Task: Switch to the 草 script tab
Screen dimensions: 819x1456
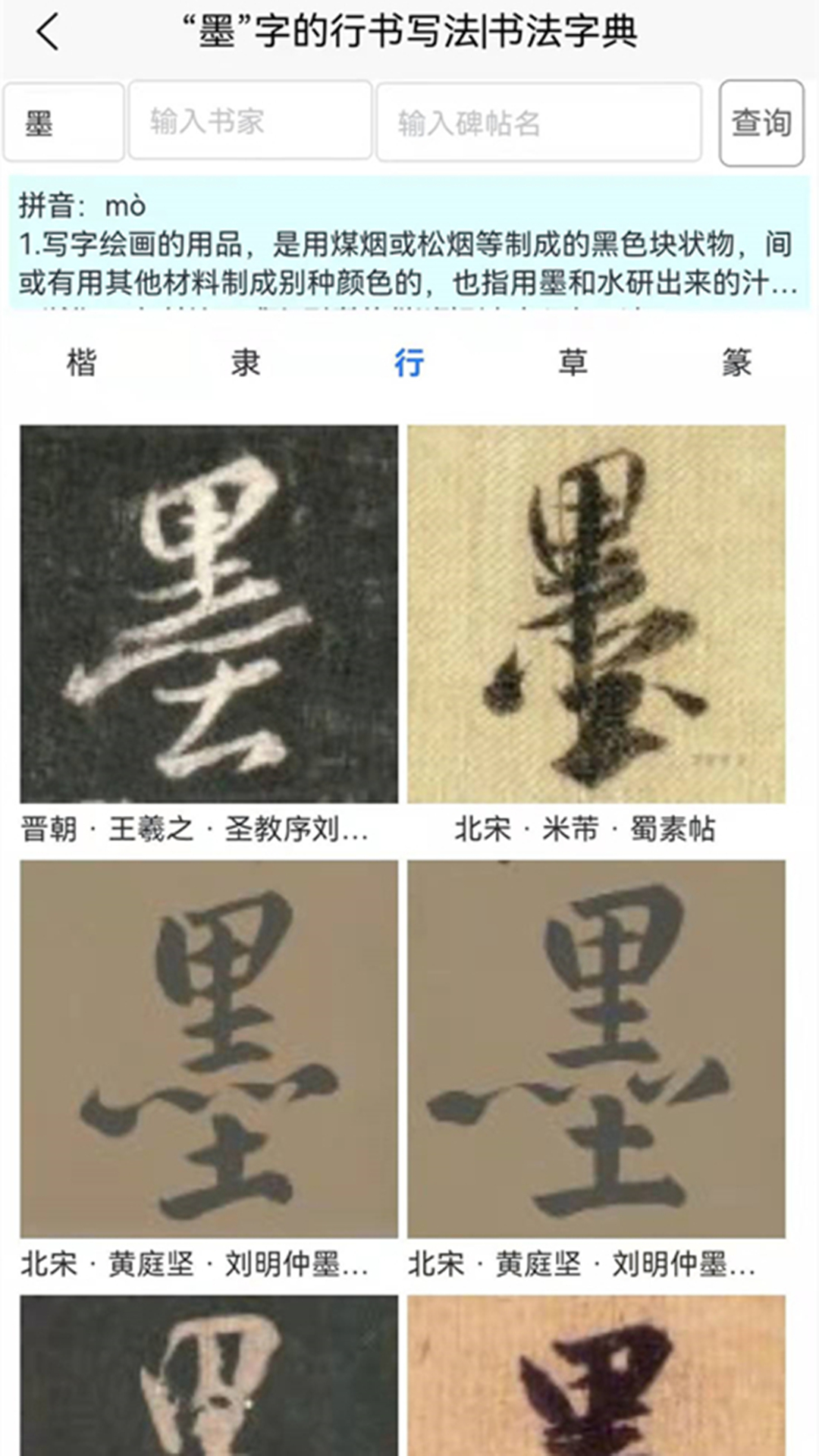Action: [x=573, y=362]
